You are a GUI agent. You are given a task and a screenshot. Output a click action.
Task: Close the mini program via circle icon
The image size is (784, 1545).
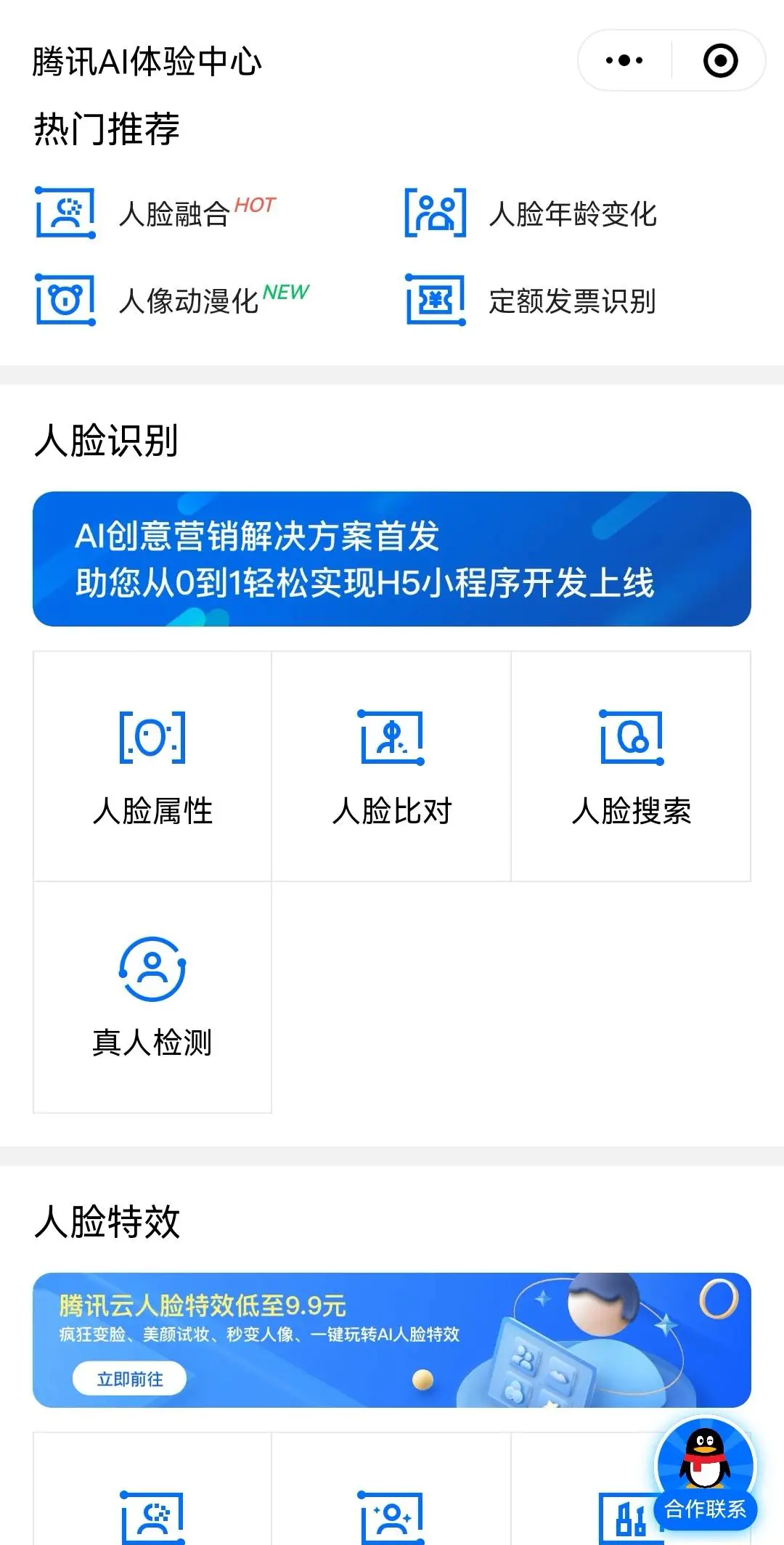coord(720,60)
